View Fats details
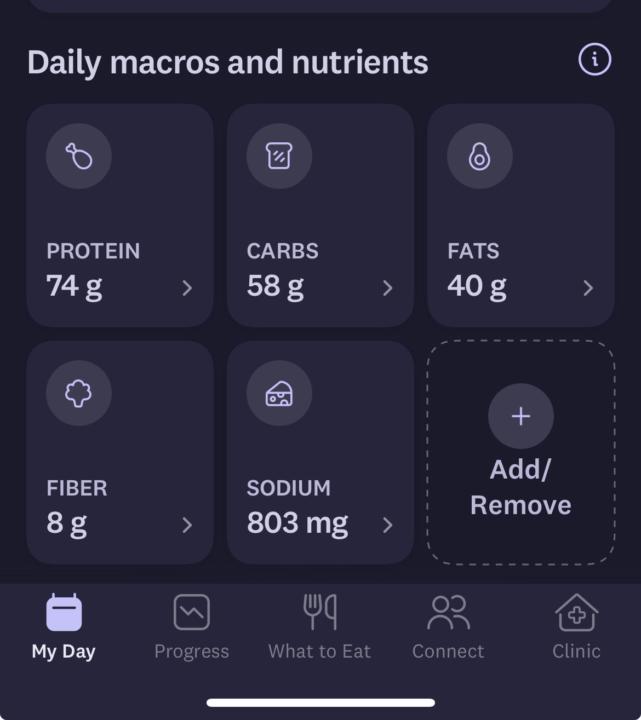641x720 pixels. 520,215
